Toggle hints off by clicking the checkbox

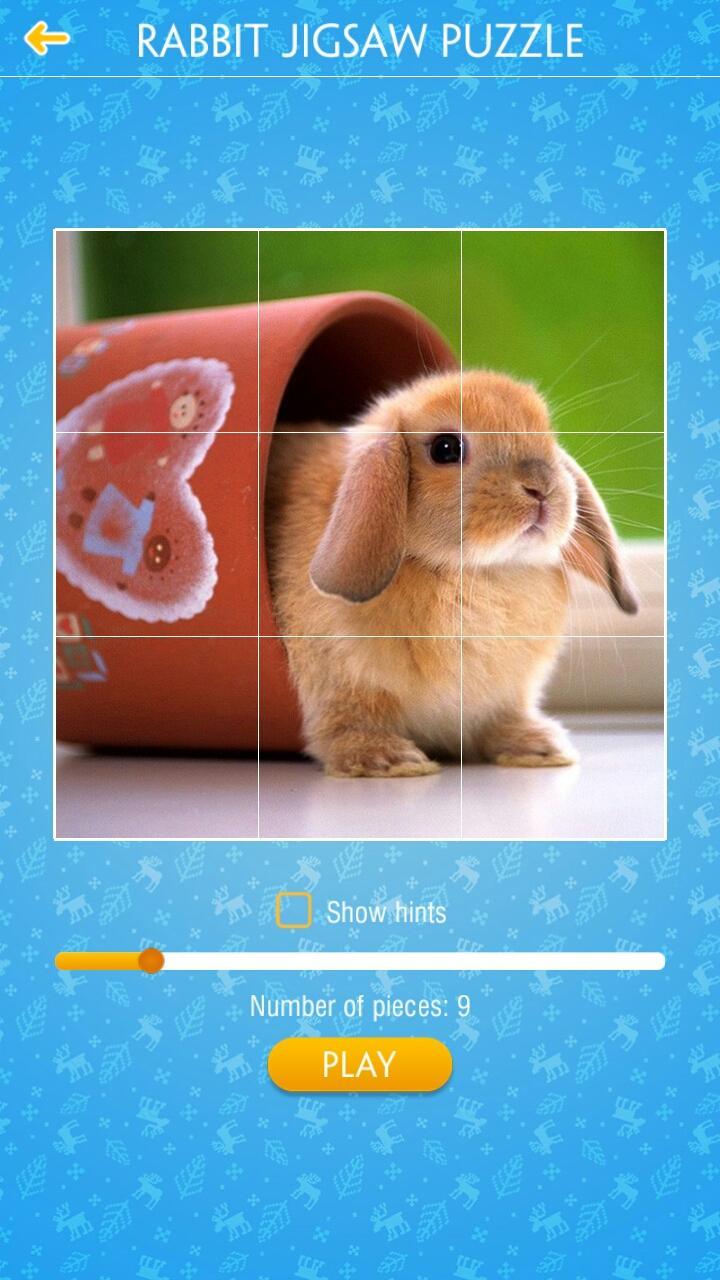294,911
